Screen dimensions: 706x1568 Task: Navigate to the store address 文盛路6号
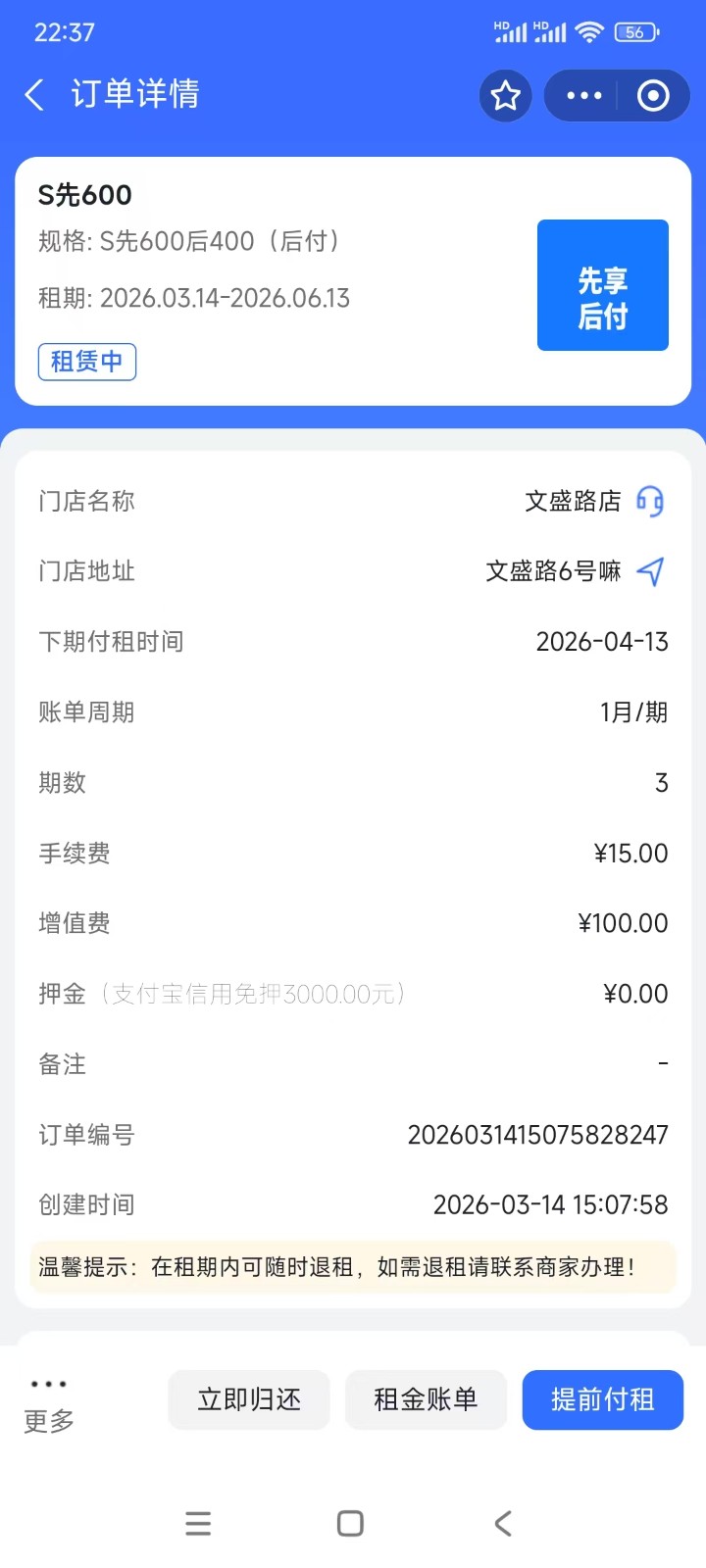pos(650,571)
